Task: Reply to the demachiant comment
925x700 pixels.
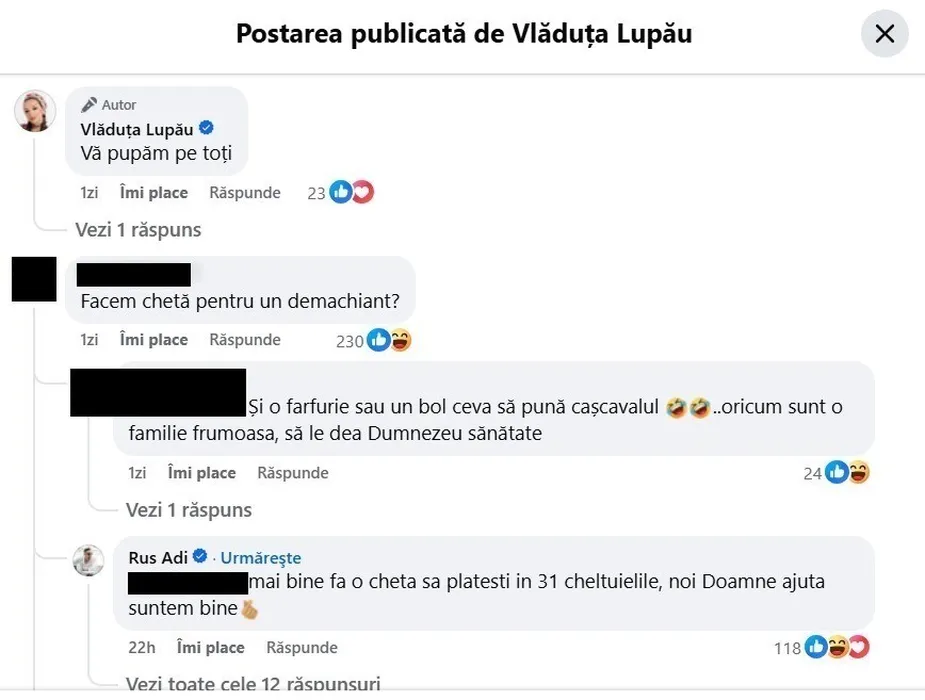Action: coord(245,340)
